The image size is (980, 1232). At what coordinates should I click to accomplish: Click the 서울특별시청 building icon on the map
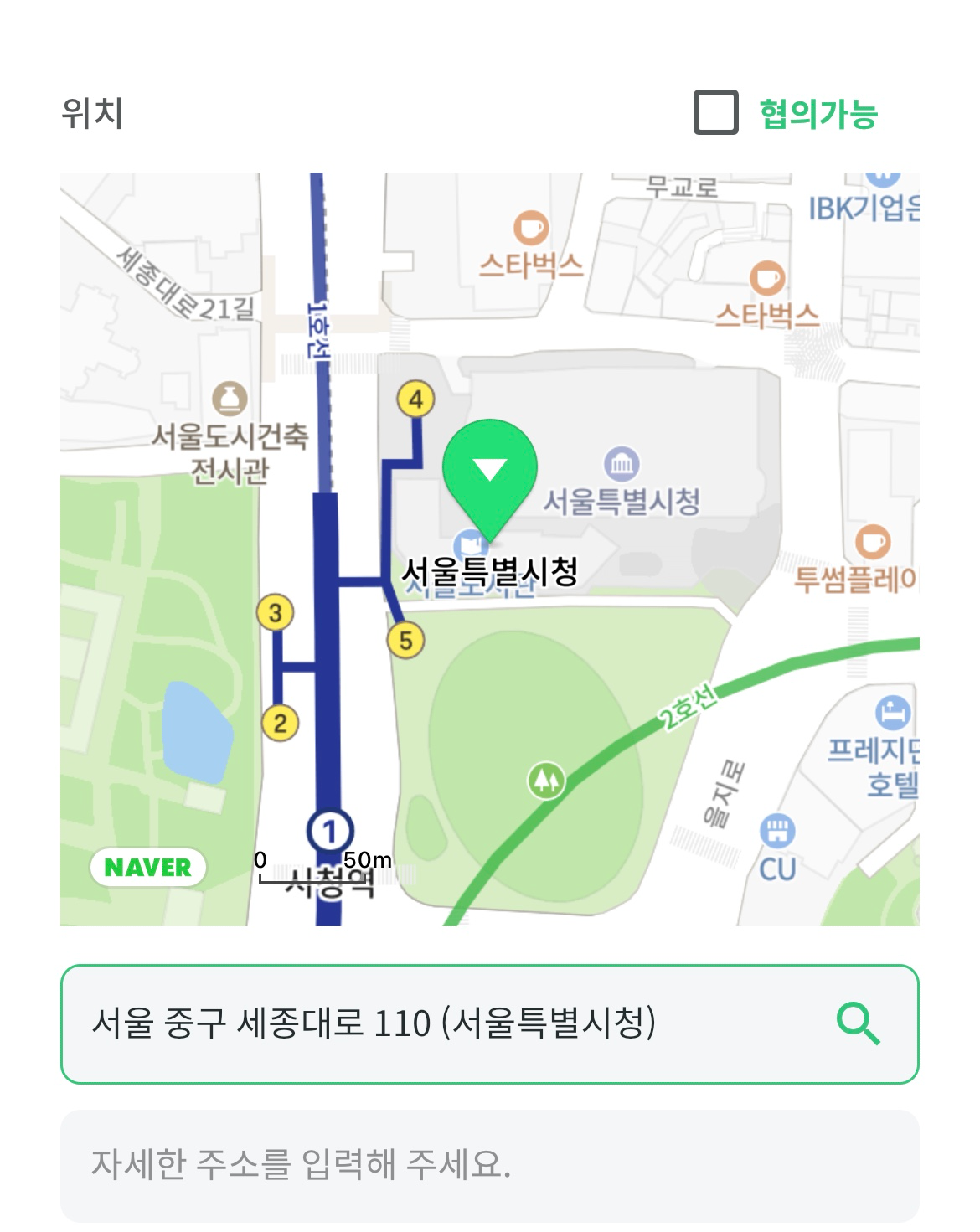(x=620, y=462)
